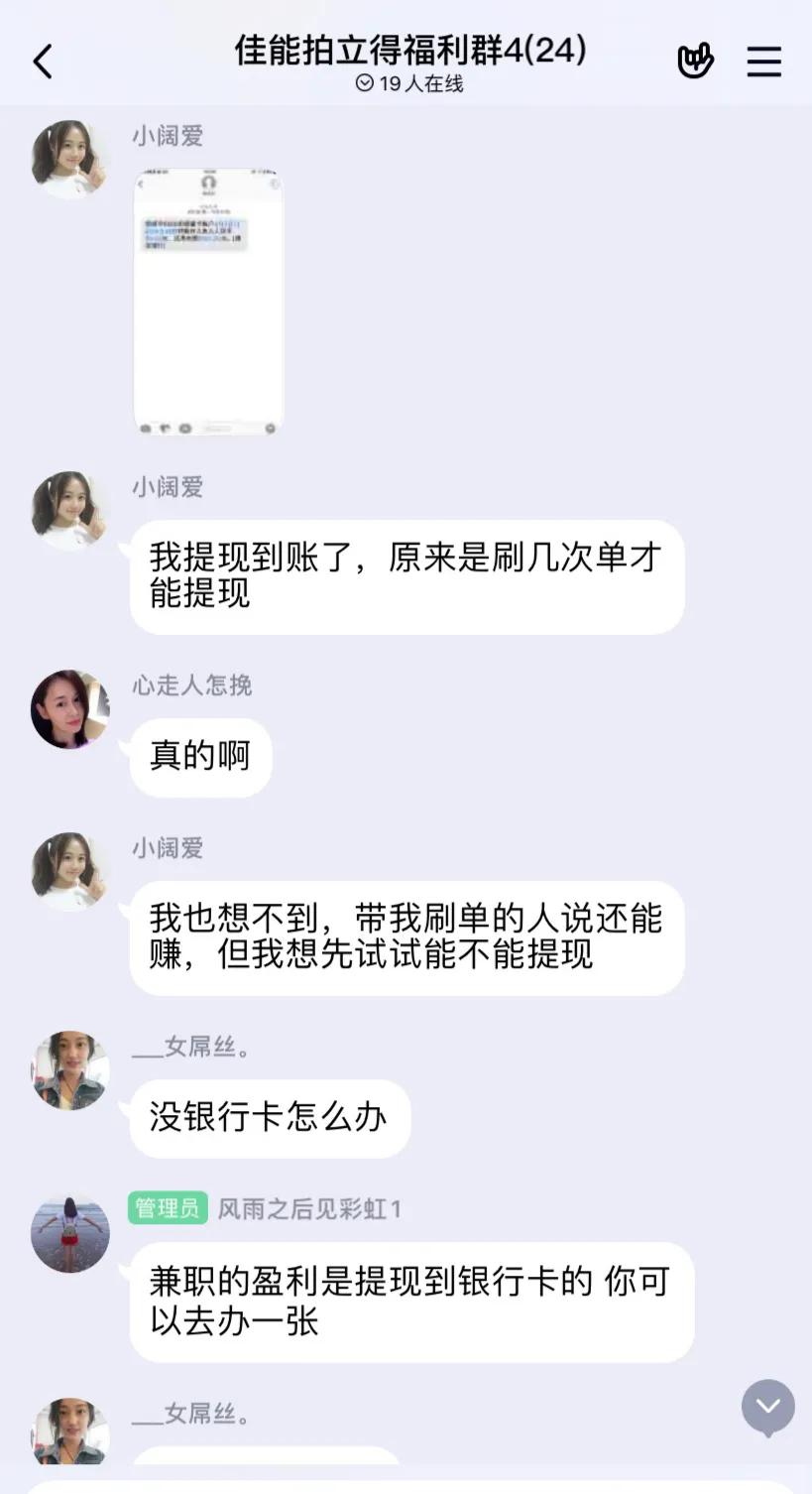The height and width of the screenshot is (1494, 812).
Task: Open the hamburger menu in the top bar
Action: (x=764, y=62)
